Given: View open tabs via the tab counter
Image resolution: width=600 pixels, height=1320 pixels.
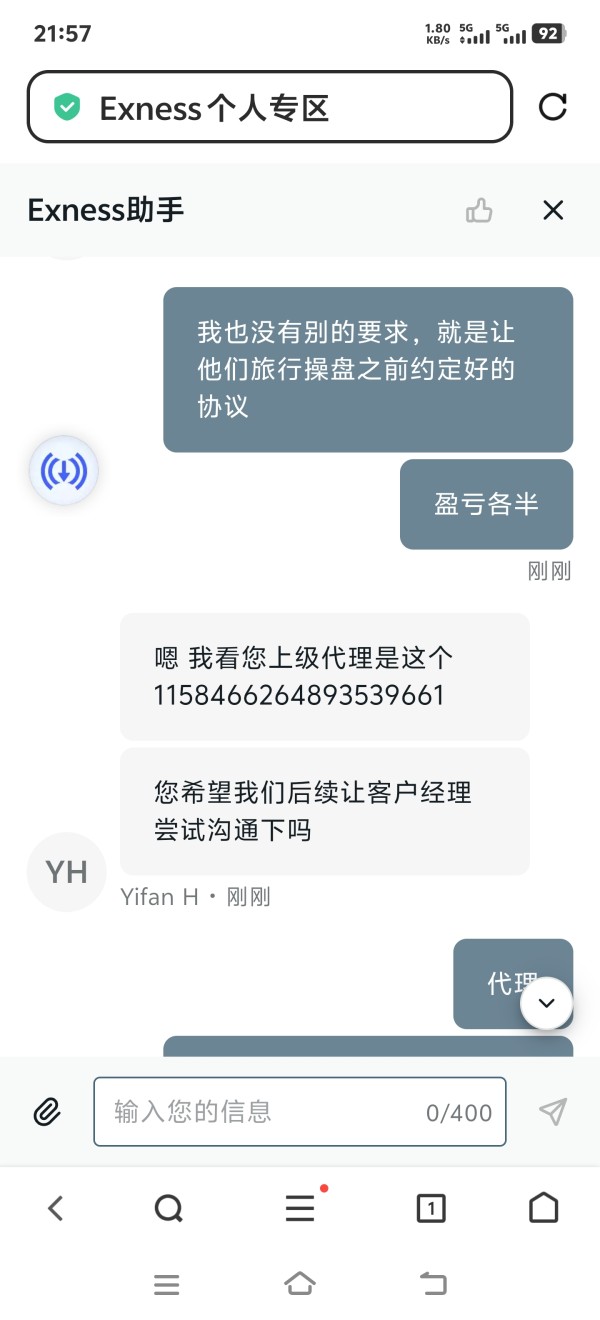Looking at the screenshot, I should pyautogui.click(x=430, y=1209).
